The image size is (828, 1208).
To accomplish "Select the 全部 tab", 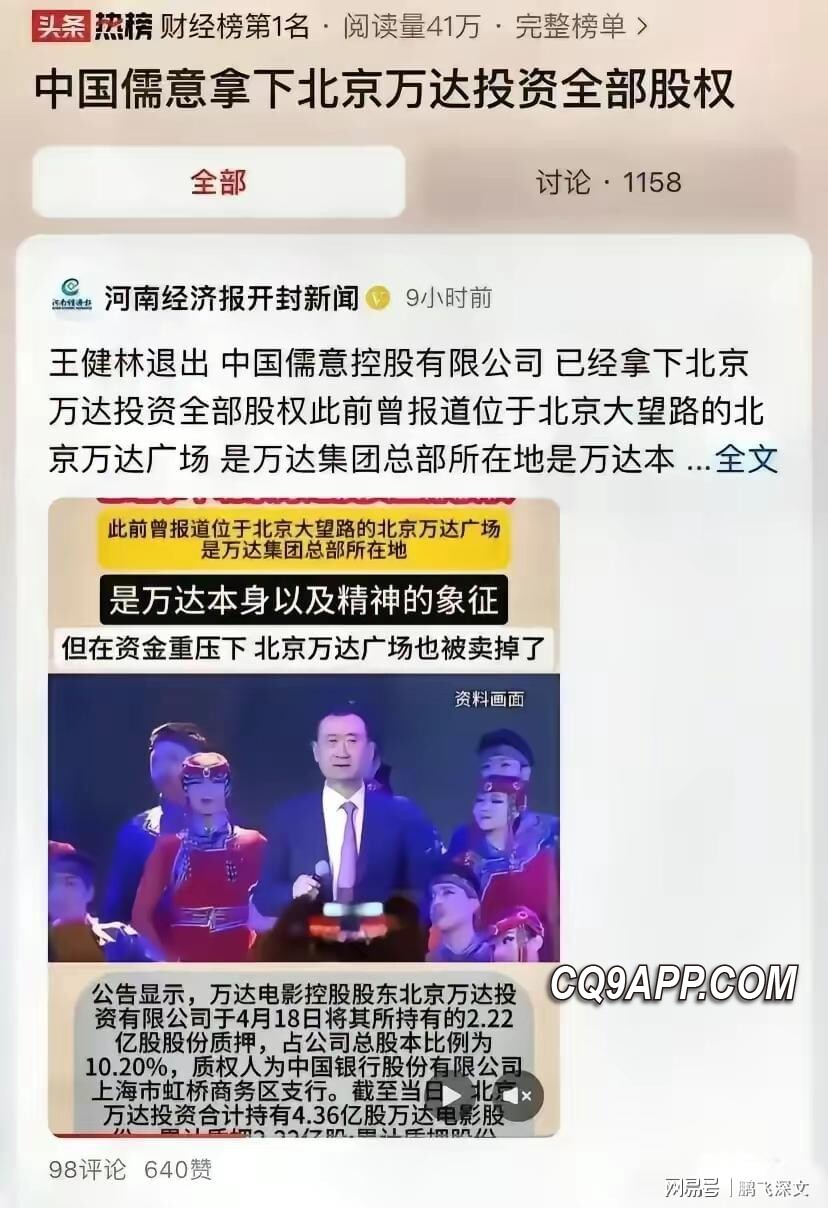I will click(218, 182).
